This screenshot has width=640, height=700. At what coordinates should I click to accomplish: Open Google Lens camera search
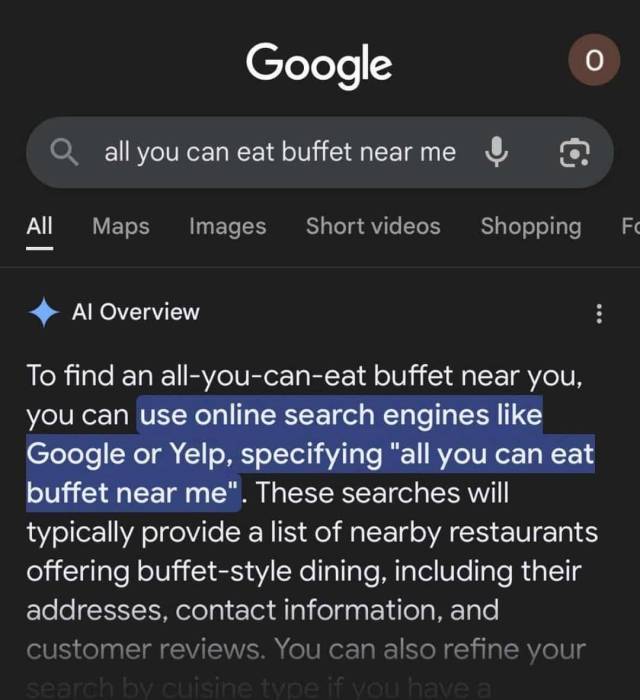point(573,152)
